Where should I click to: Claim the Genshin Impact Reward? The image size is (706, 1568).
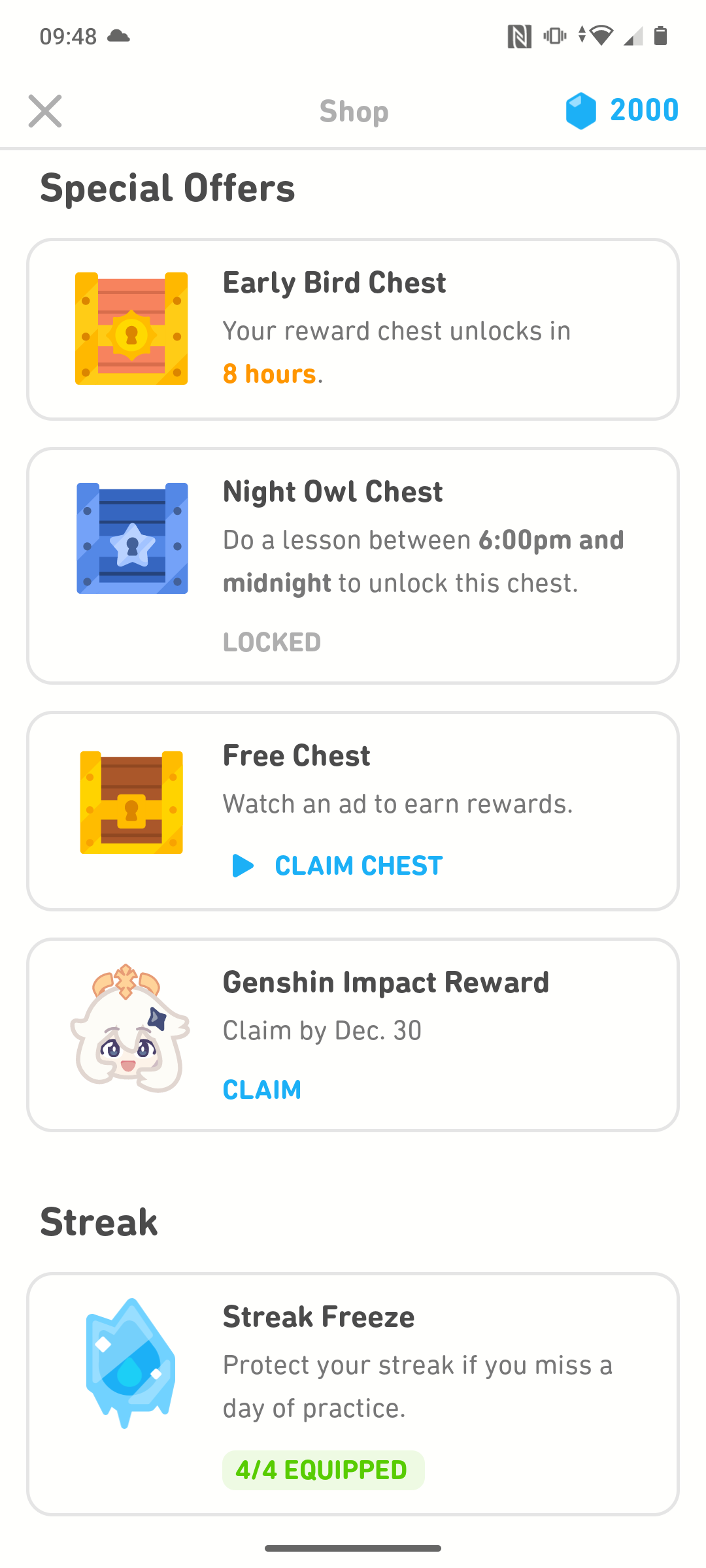[x=262, y=1090]
